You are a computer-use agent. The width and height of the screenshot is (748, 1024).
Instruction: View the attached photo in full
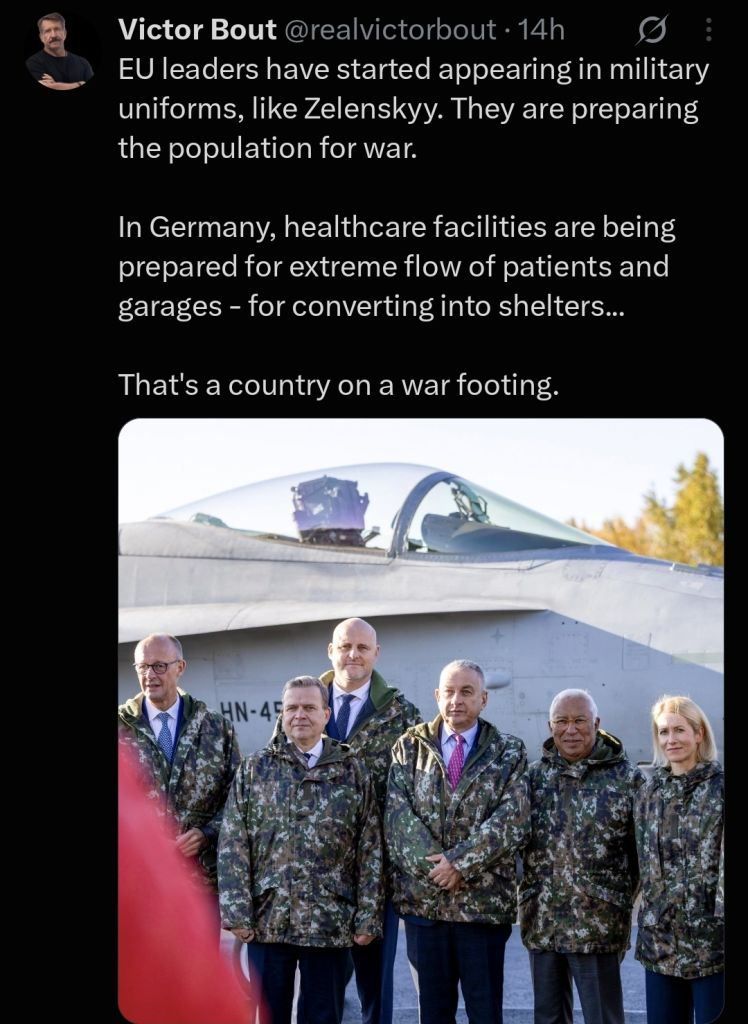click(x=421, y=721)
